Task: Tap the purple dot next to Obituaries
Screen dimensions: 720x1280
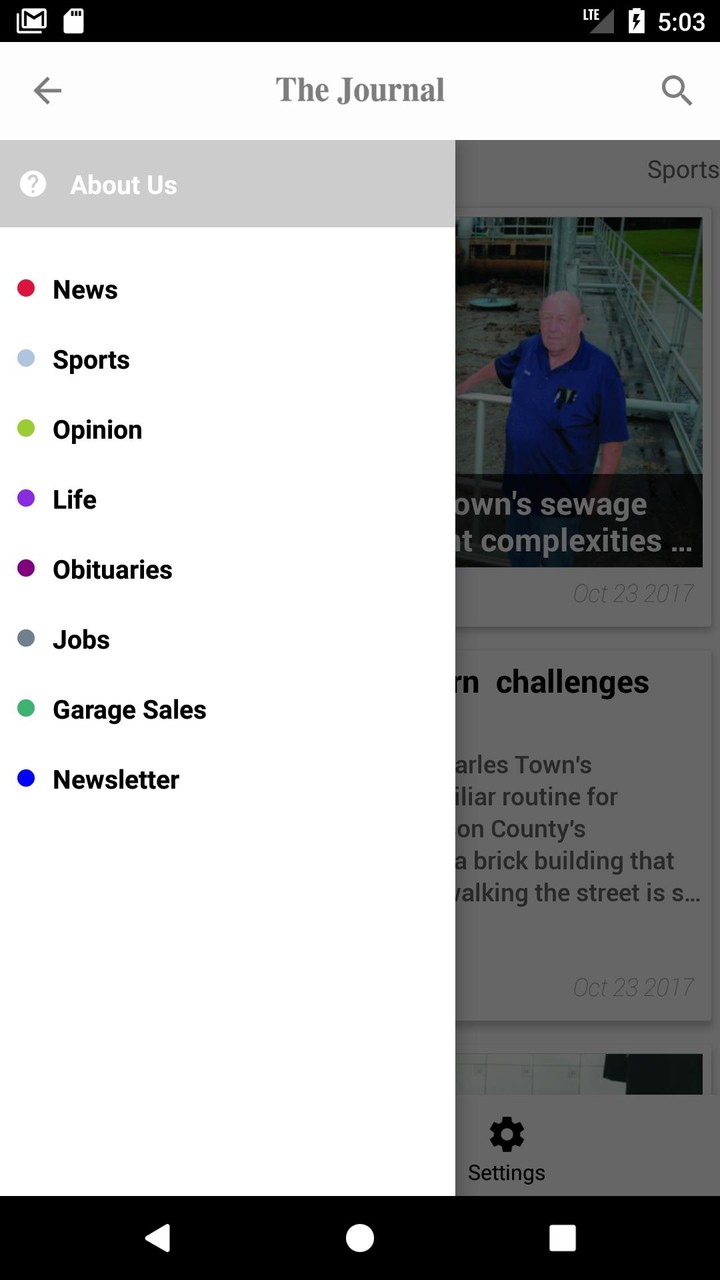Action: click(x=26, y=568)
